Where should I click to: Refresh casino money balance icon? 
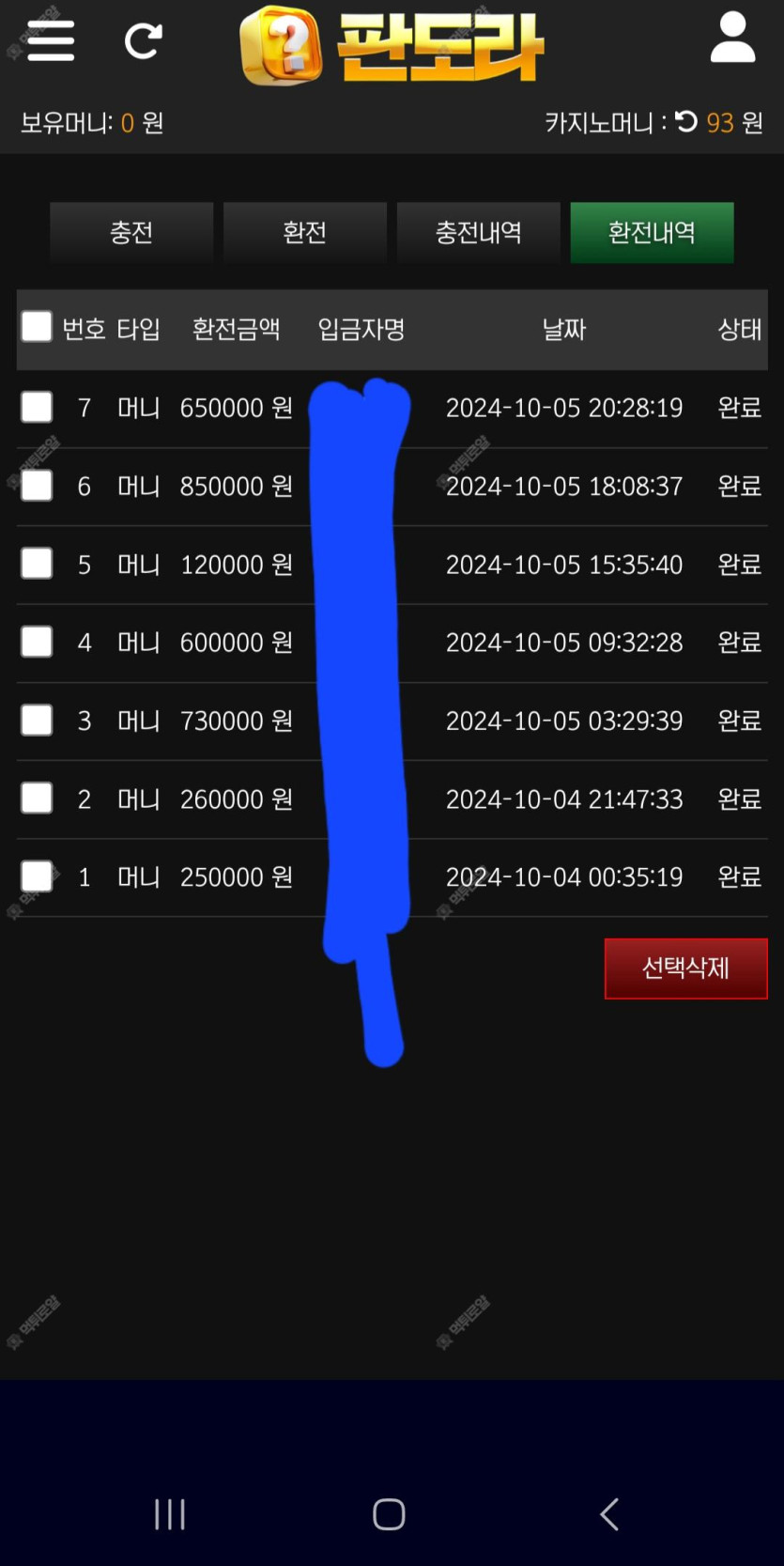coord(686,122)
